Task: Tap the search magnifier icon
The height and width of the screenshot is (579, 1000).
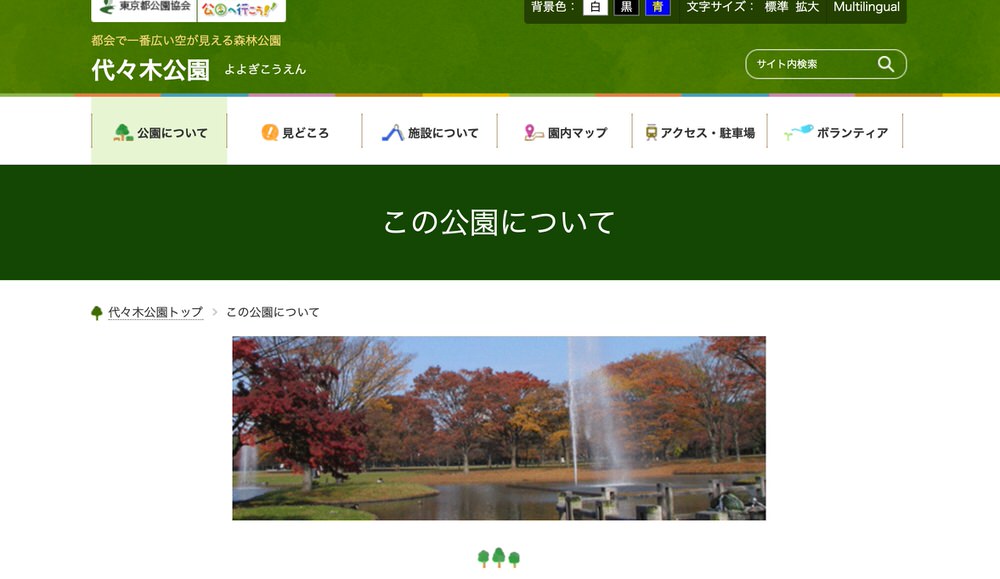Action: click(885, 64)
